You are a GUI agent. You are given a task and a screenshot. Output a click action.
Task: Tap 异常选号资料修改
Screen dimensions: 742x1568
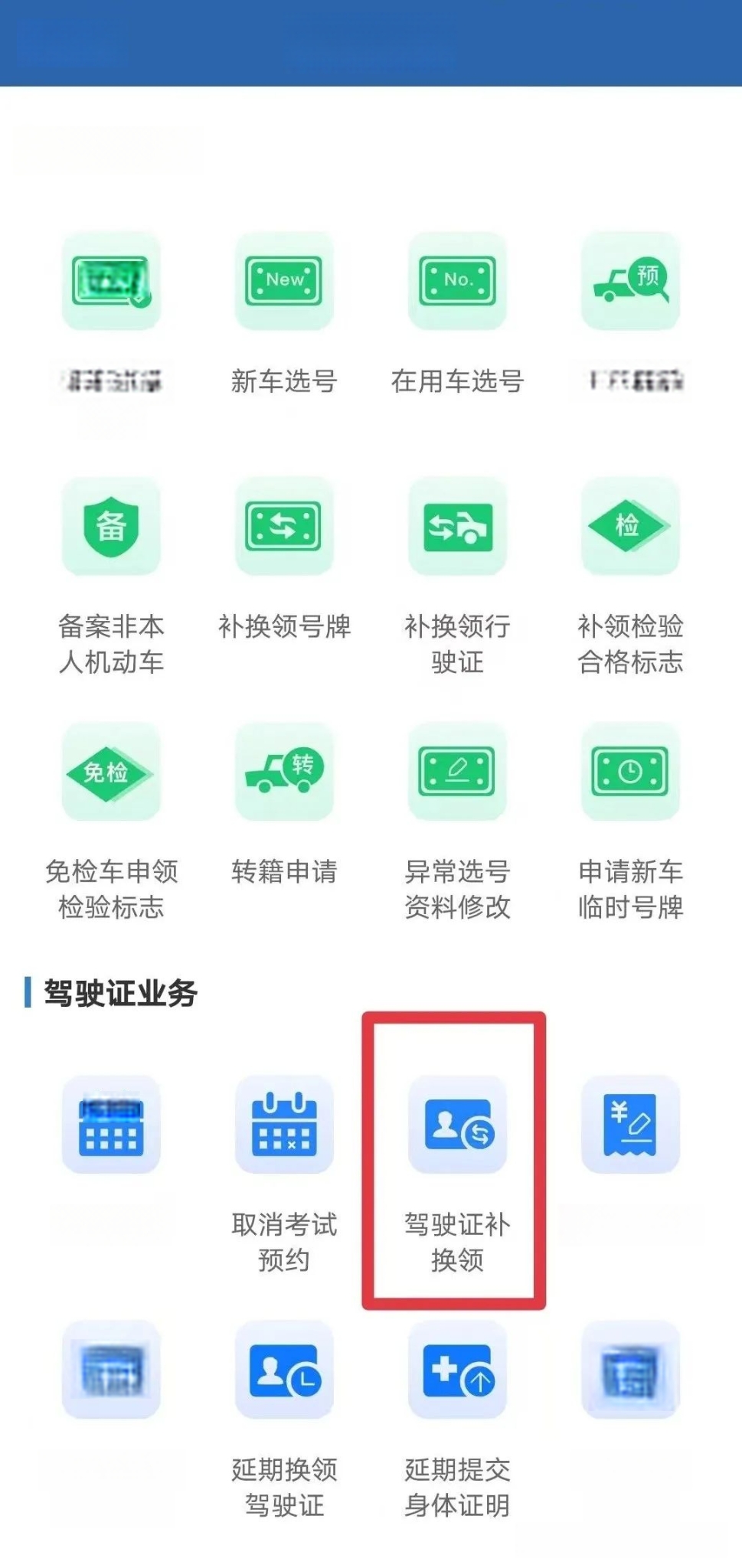click(x=457, y=772)
